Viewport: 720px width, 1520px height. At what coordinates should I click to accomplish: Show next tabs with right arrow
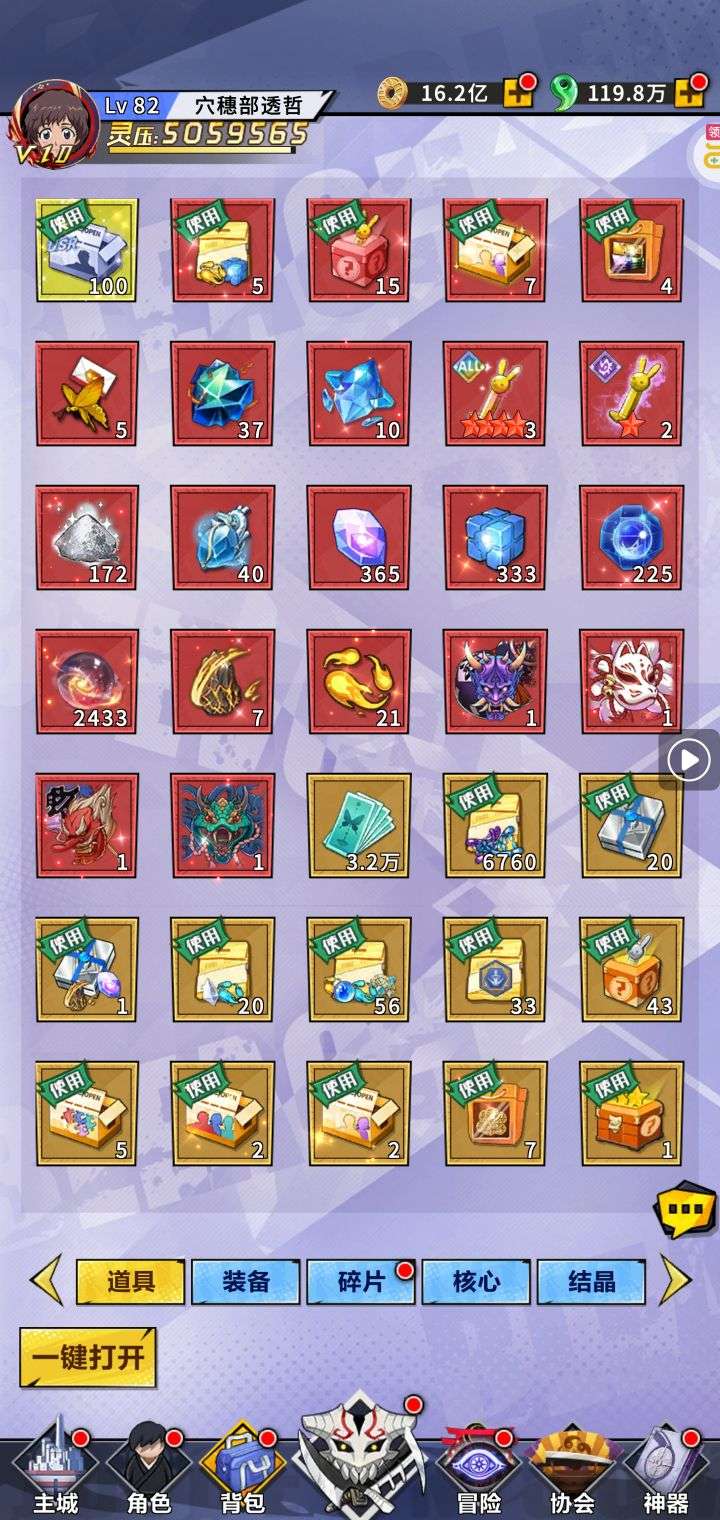[x=677, y=1281]
